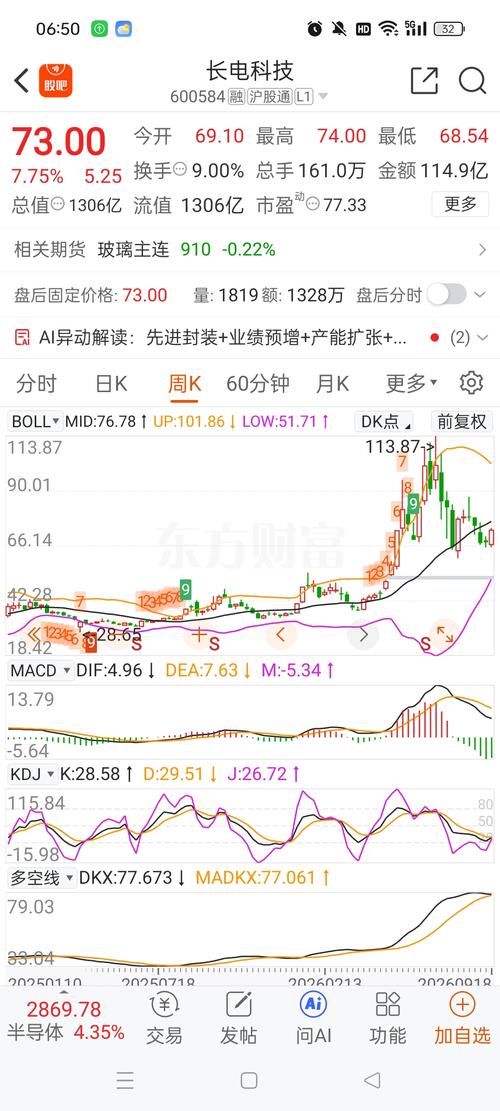Add stock to watchlist with 加自选
This screenshot has width=500, height=1111.
pyautogui.click(x=462, y=1018)
